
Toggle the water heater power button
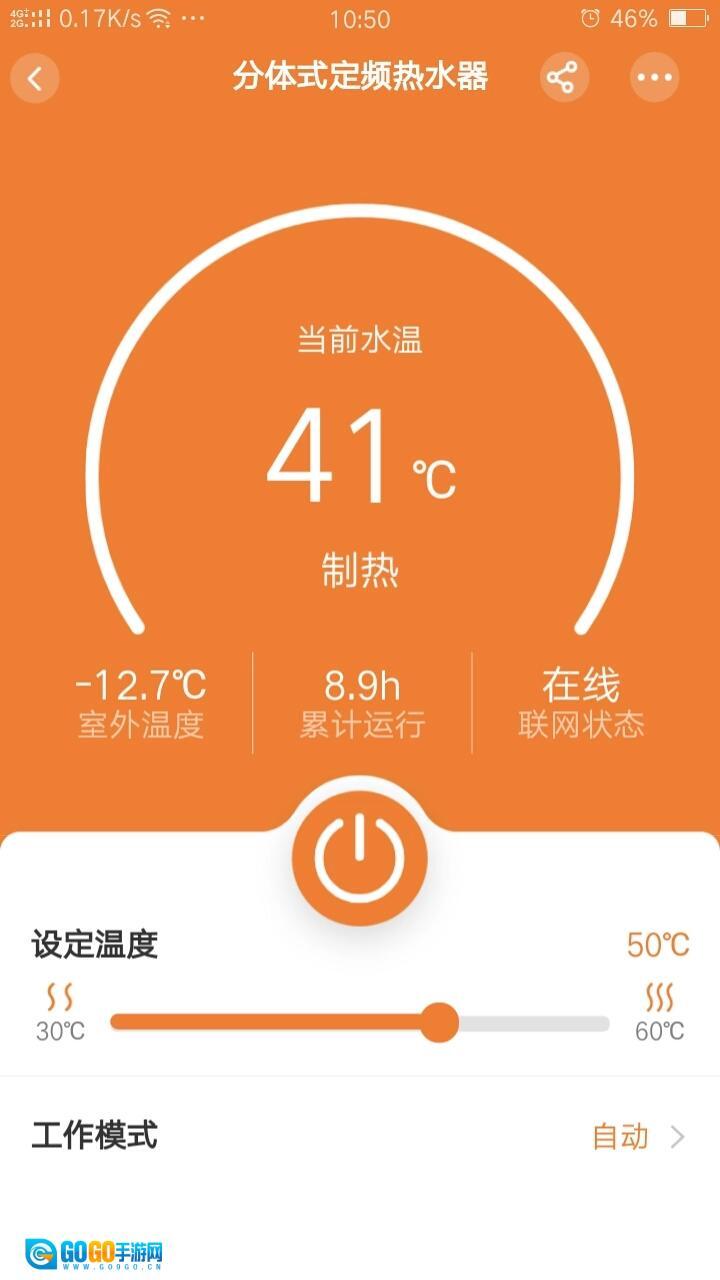pyautogui.click(x=360, y=858)
